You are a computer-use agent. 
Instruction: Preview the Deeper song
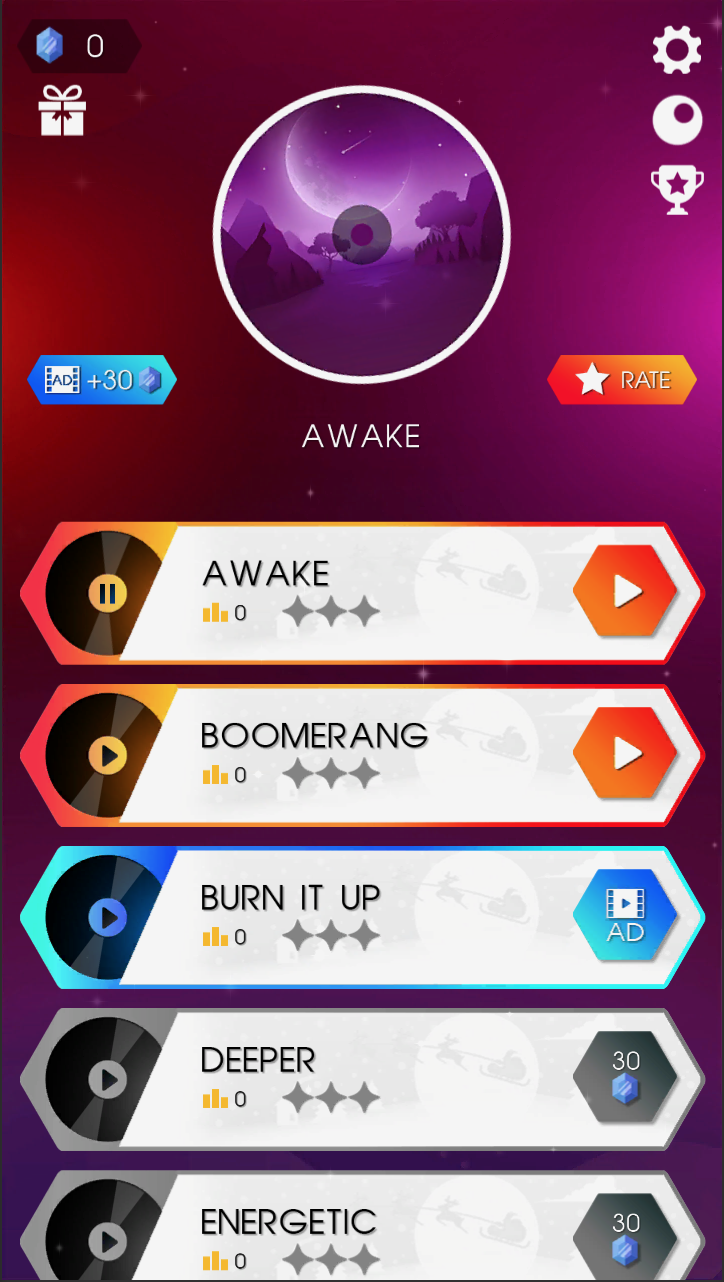click(107, 1079)
